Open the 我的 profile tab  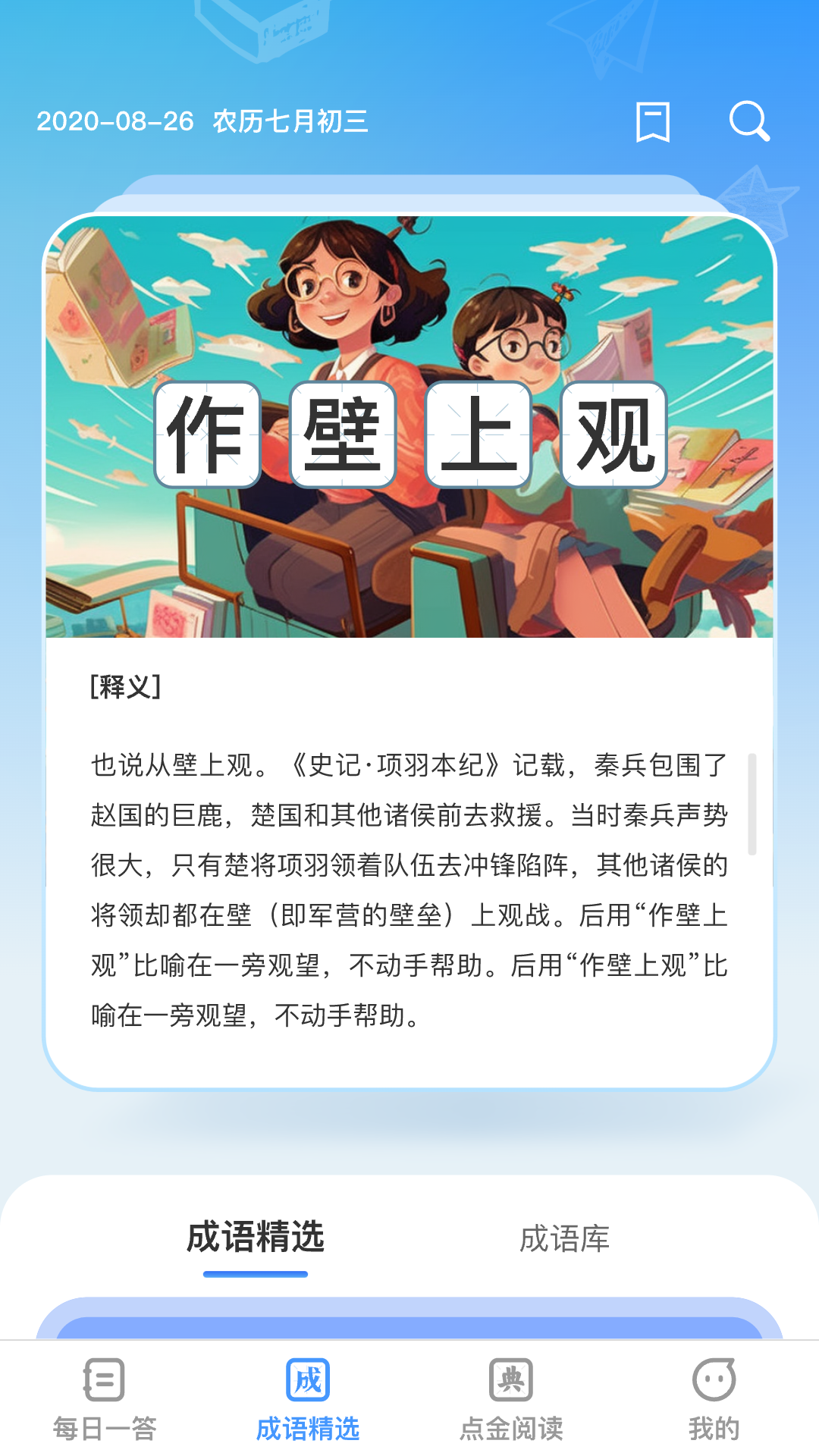coord(714,1400)
